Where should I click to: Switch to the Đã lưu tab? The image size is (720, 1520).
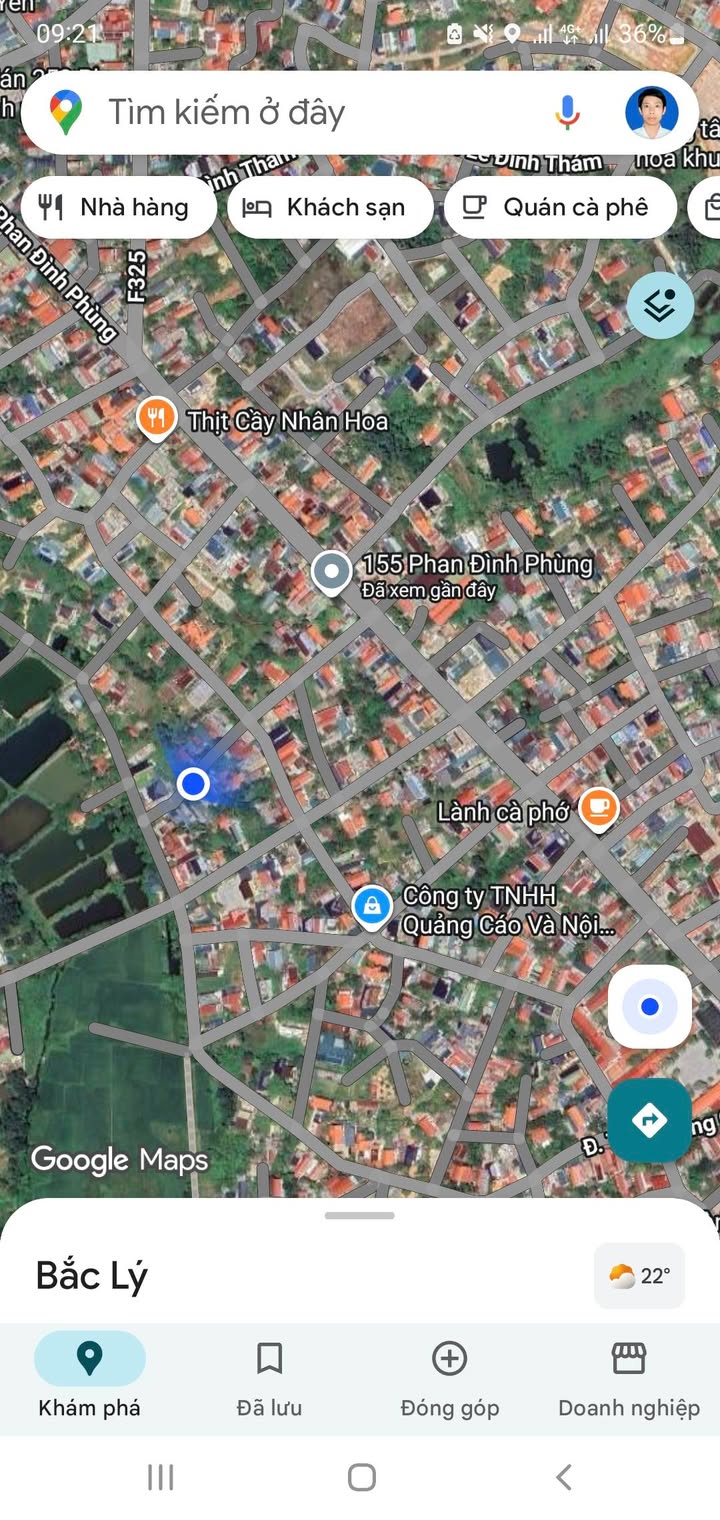(x=269, y=1380)
